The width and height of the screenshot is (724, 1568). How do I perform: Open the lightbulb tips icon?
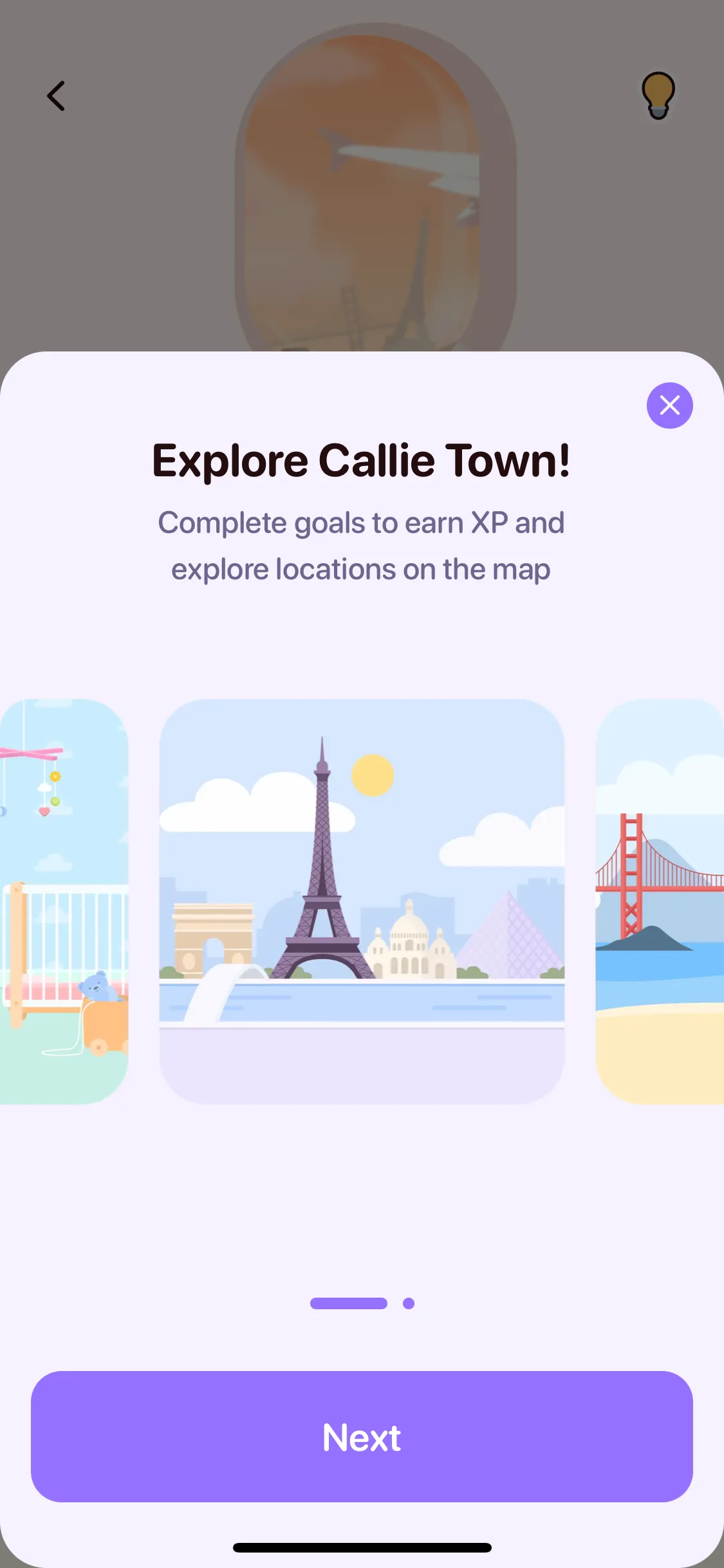[x=658, y=95]
